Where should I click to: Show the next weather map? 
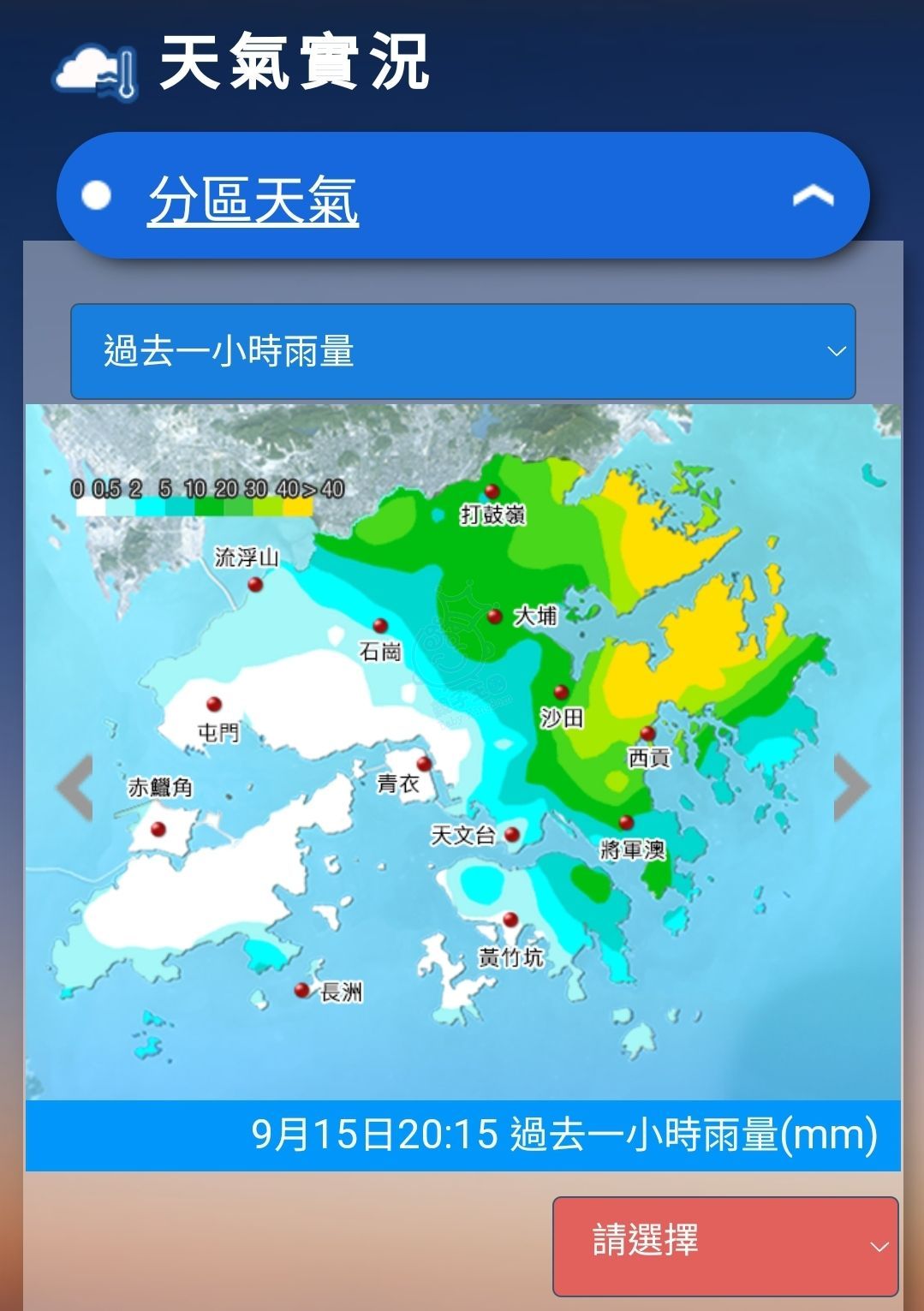point(851,788)
